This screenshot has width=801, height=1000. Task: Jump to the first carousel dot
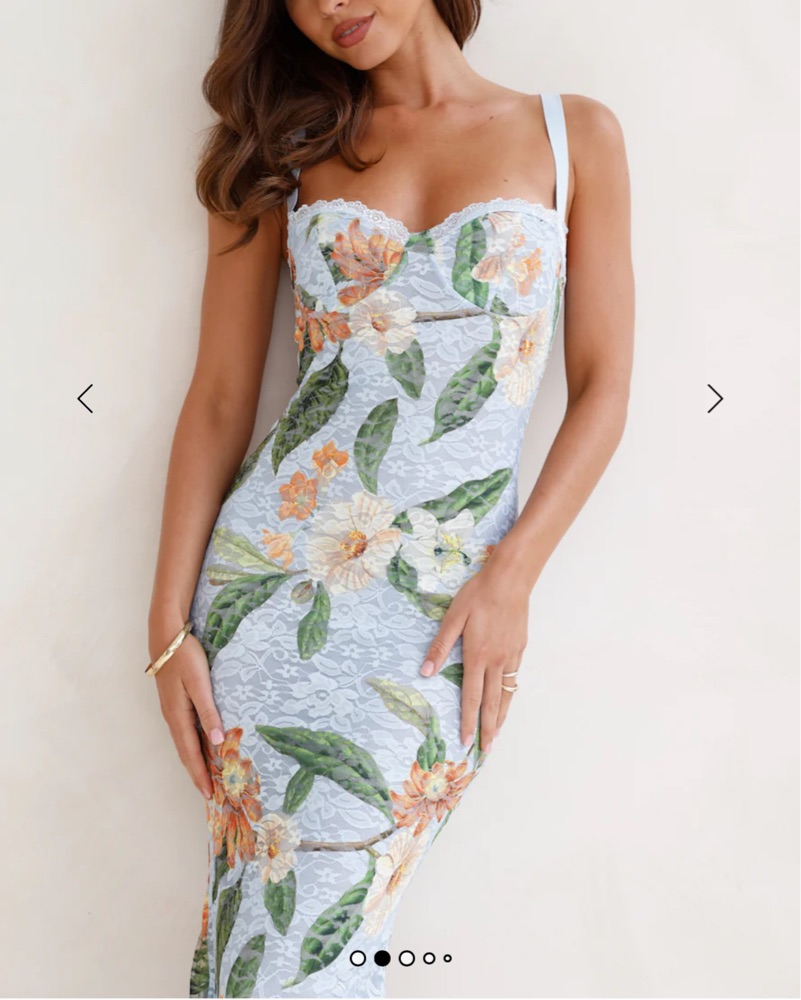357,958
